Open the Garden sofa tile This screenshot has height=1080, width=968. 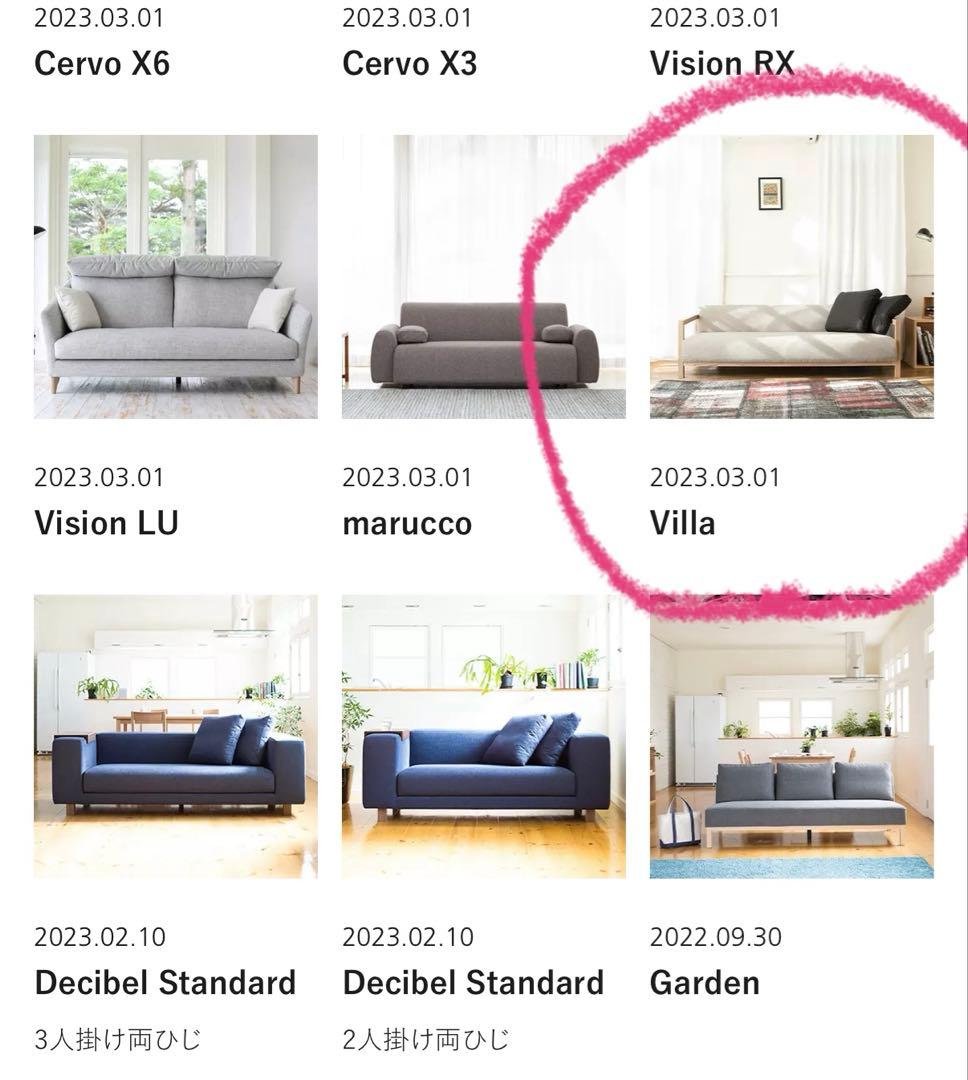791,737
